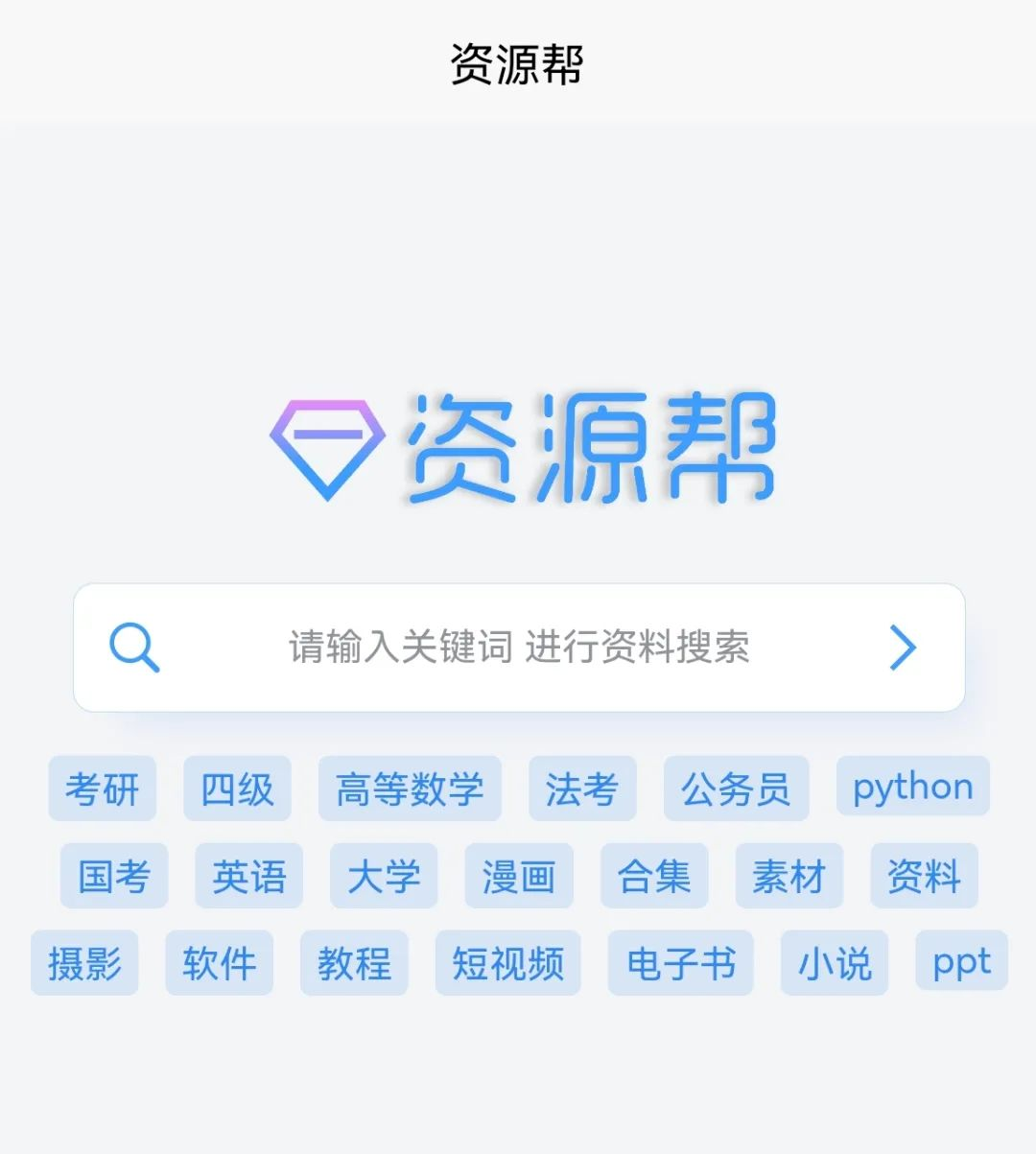Tap the 公务员 chip

click(736, 789)
